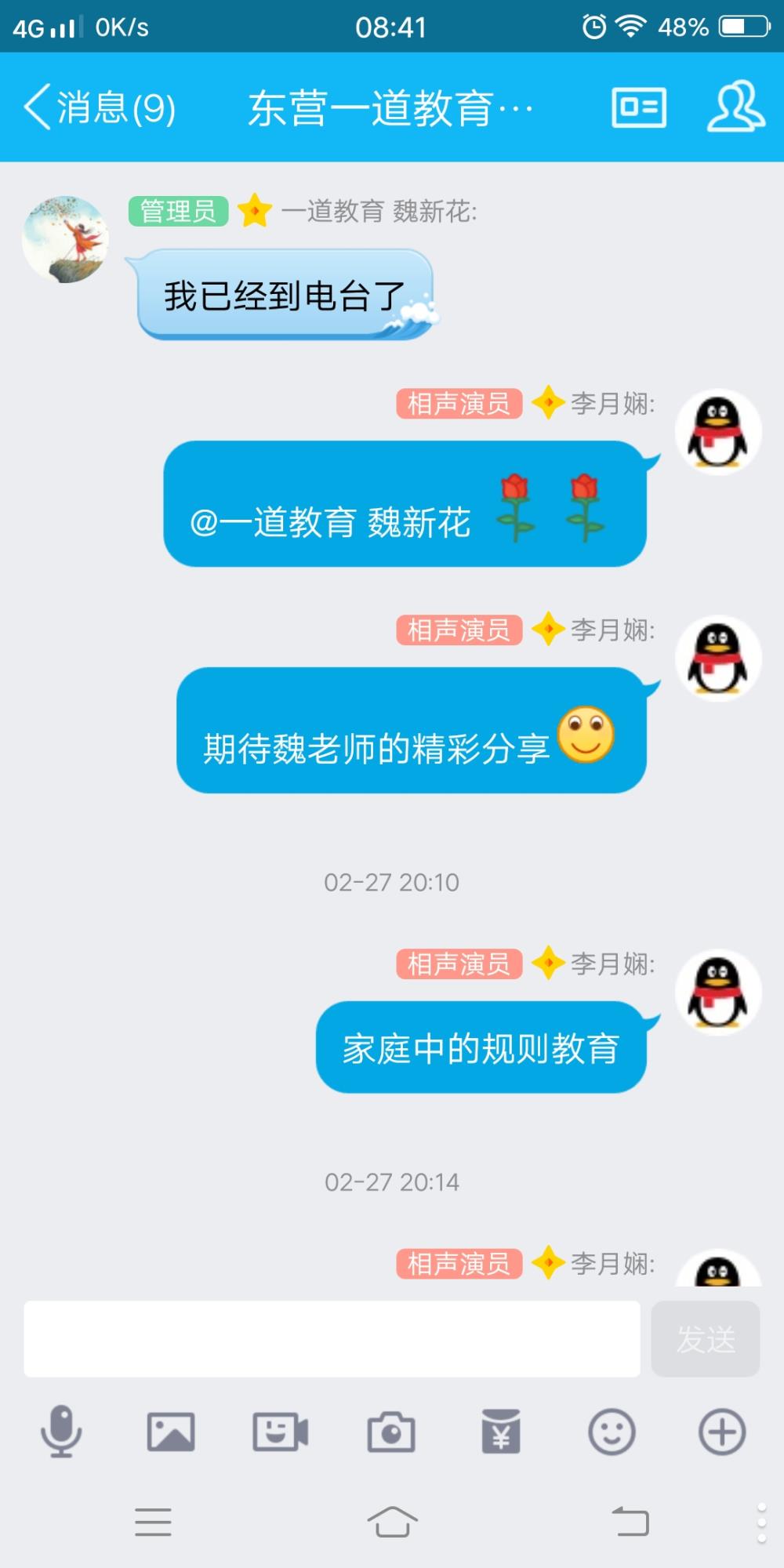The image size is (784, 1568).
Task: Open the emoji picker
Action: [612, 1432]
